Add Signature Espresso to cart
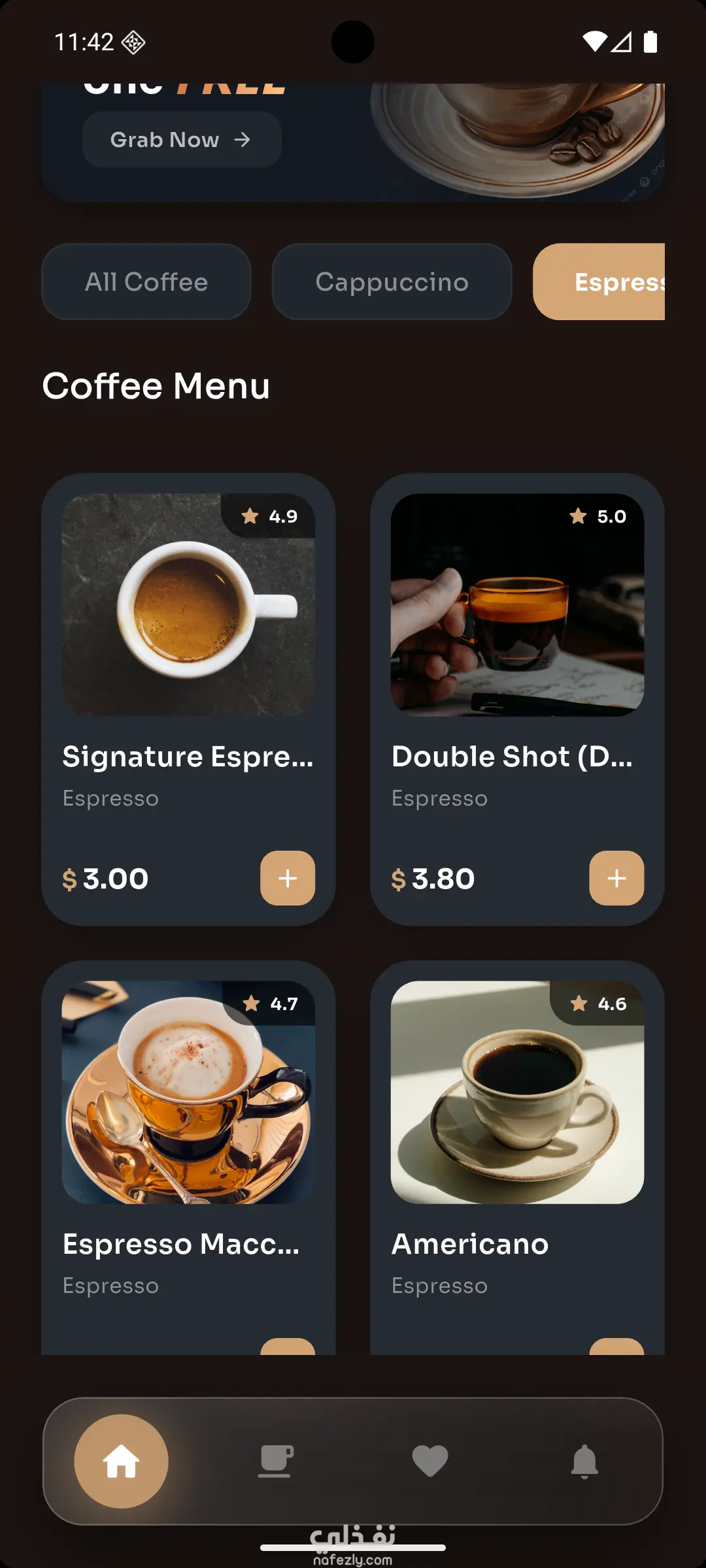Screen dimensions: 706x1568 pyautogui.click(x=288, y=878)
